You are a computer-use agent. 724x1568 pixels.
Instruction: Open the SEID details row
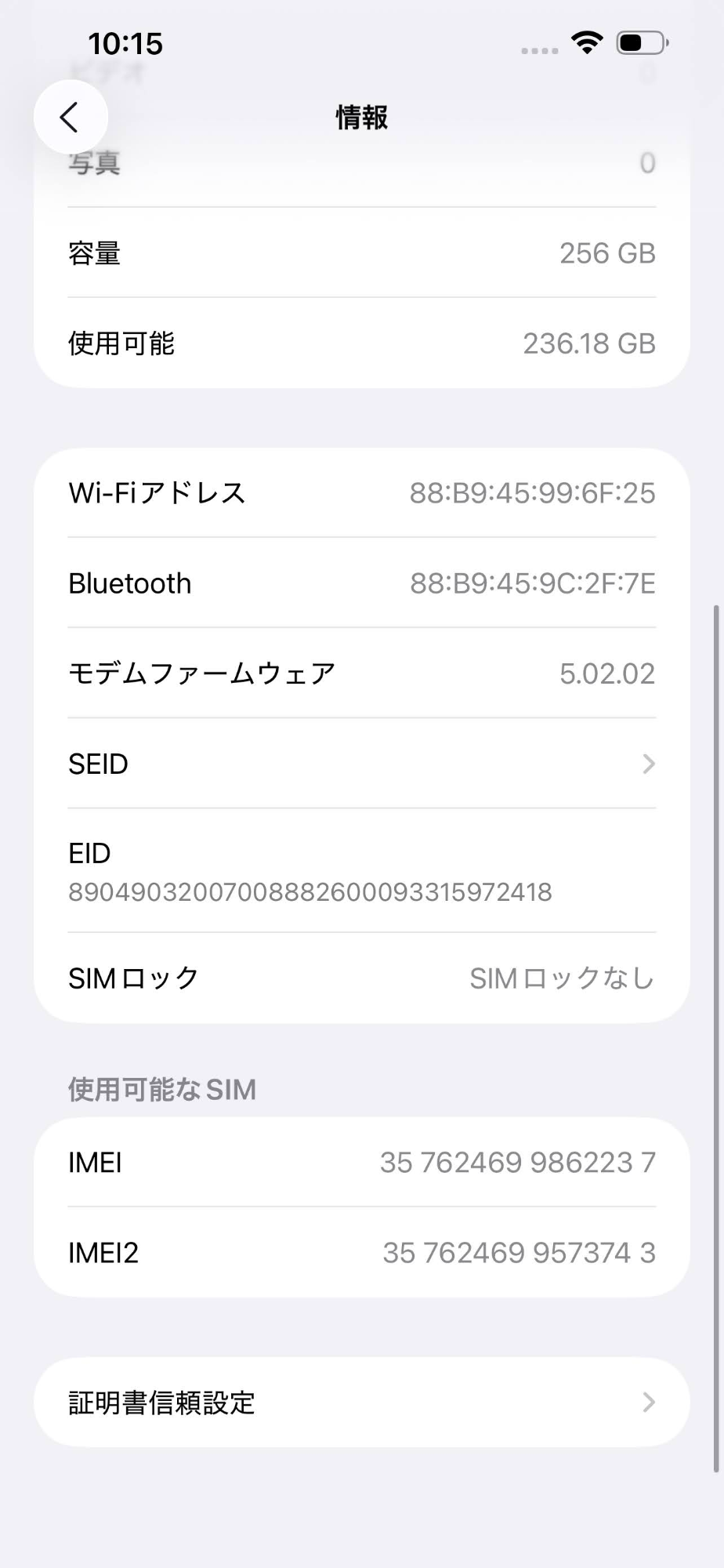click(x=360, y=764)
